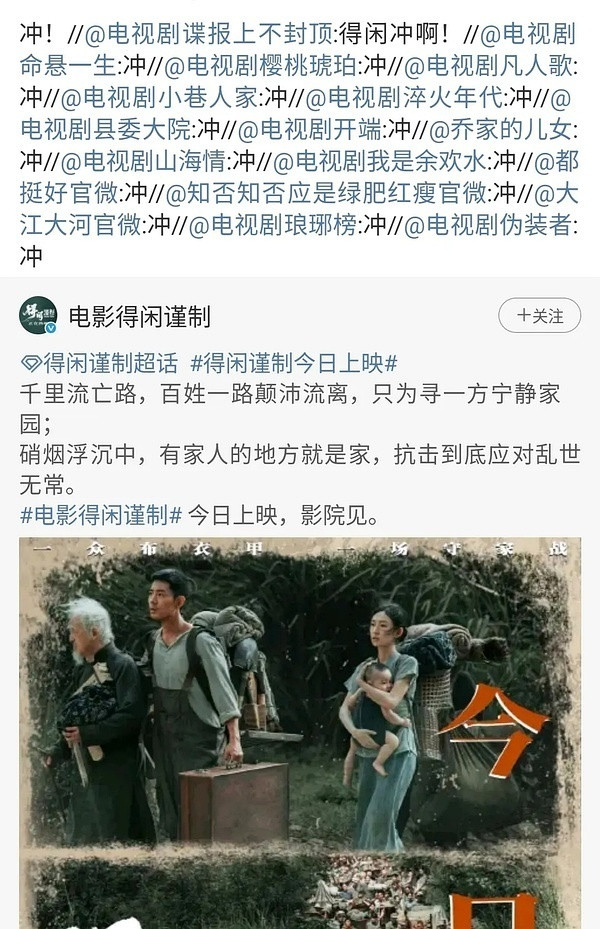View the movie poster image in the post
This screenshot has height=929, width=600.
[x=300, y=733]
